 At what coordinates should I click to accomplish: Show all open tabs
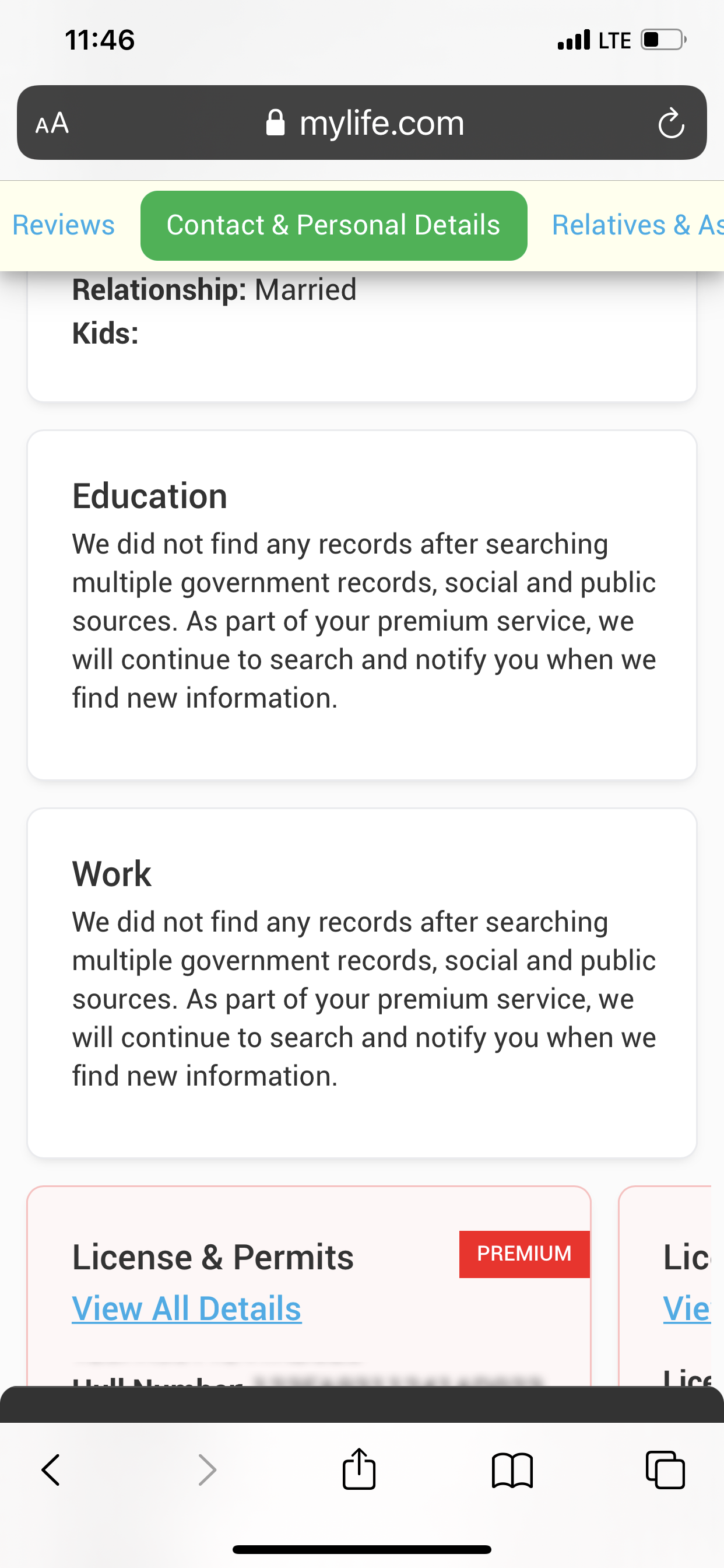click(665, 1471)
